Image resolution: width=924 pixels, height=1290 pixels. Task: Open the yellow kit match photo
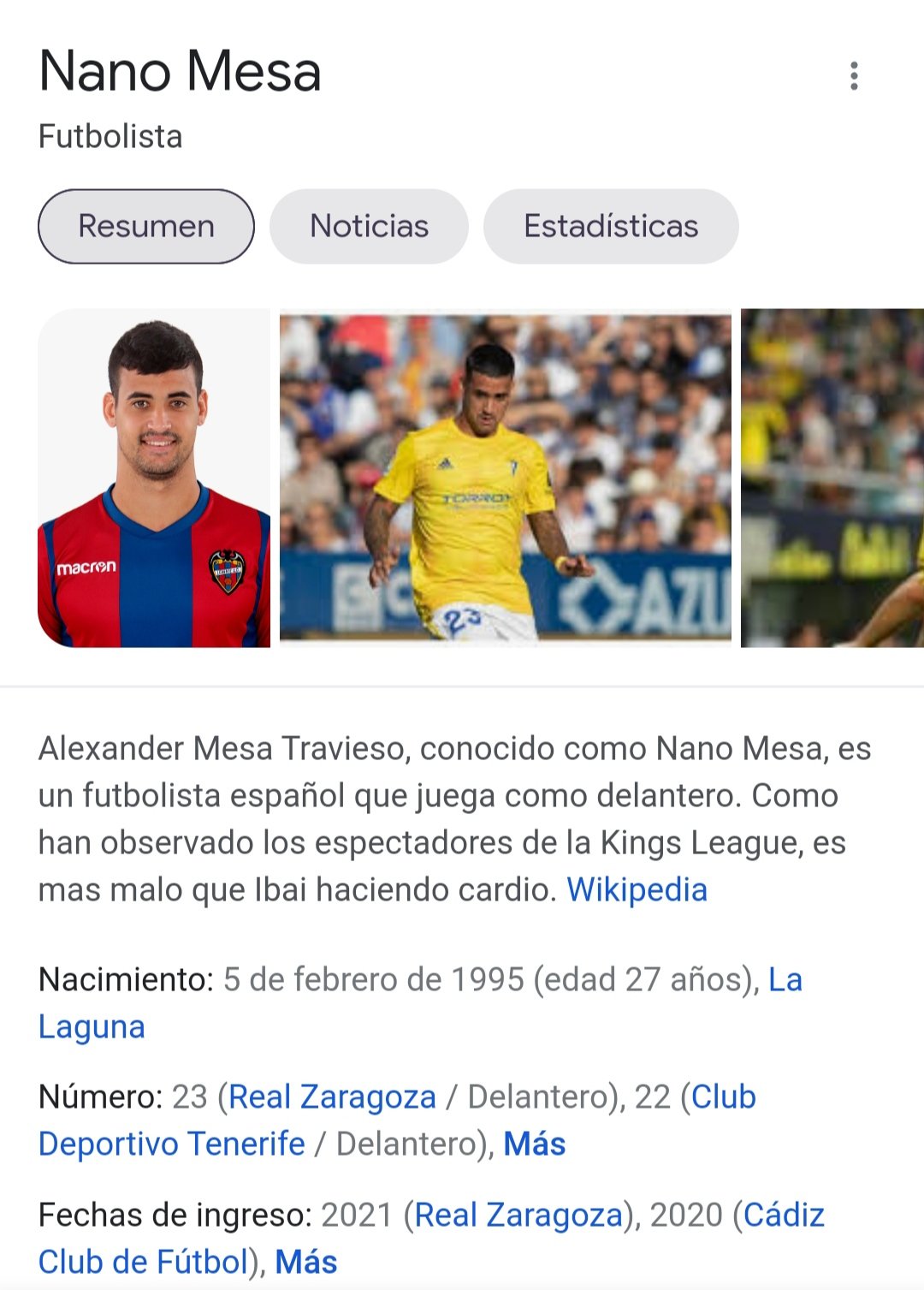(505, 478)
